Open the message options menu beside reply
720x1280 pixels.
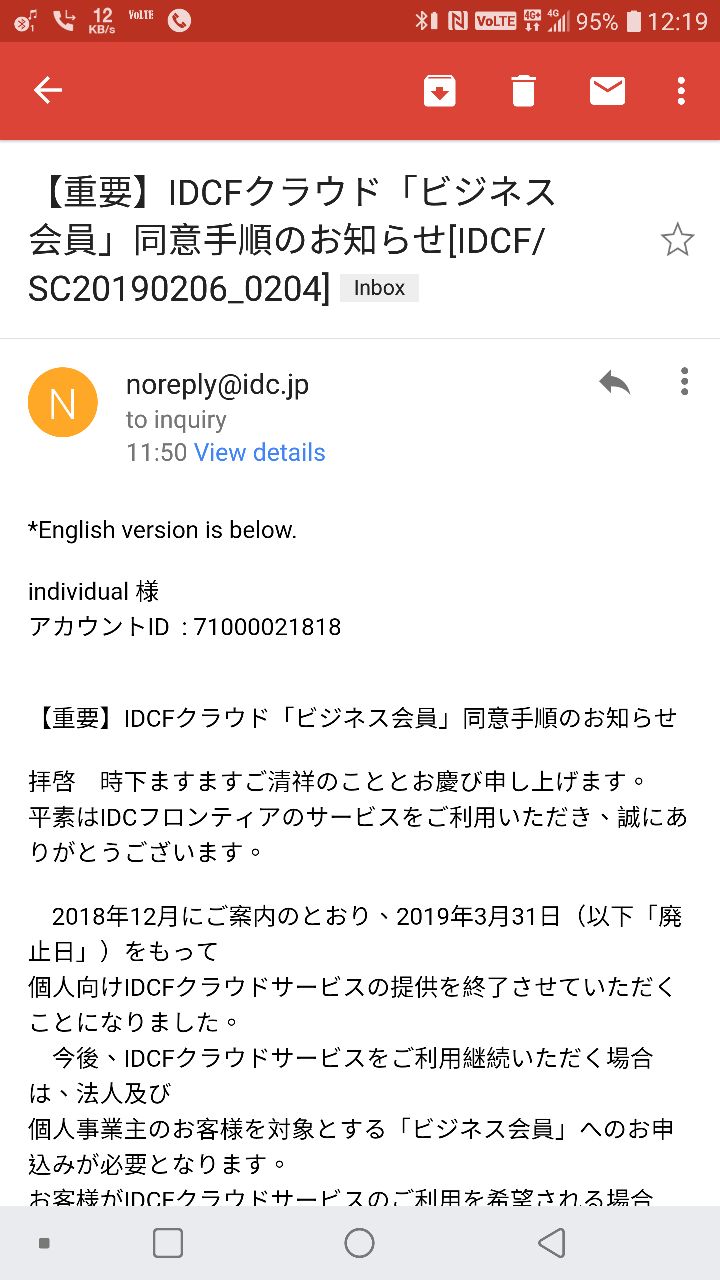point(684,382)
